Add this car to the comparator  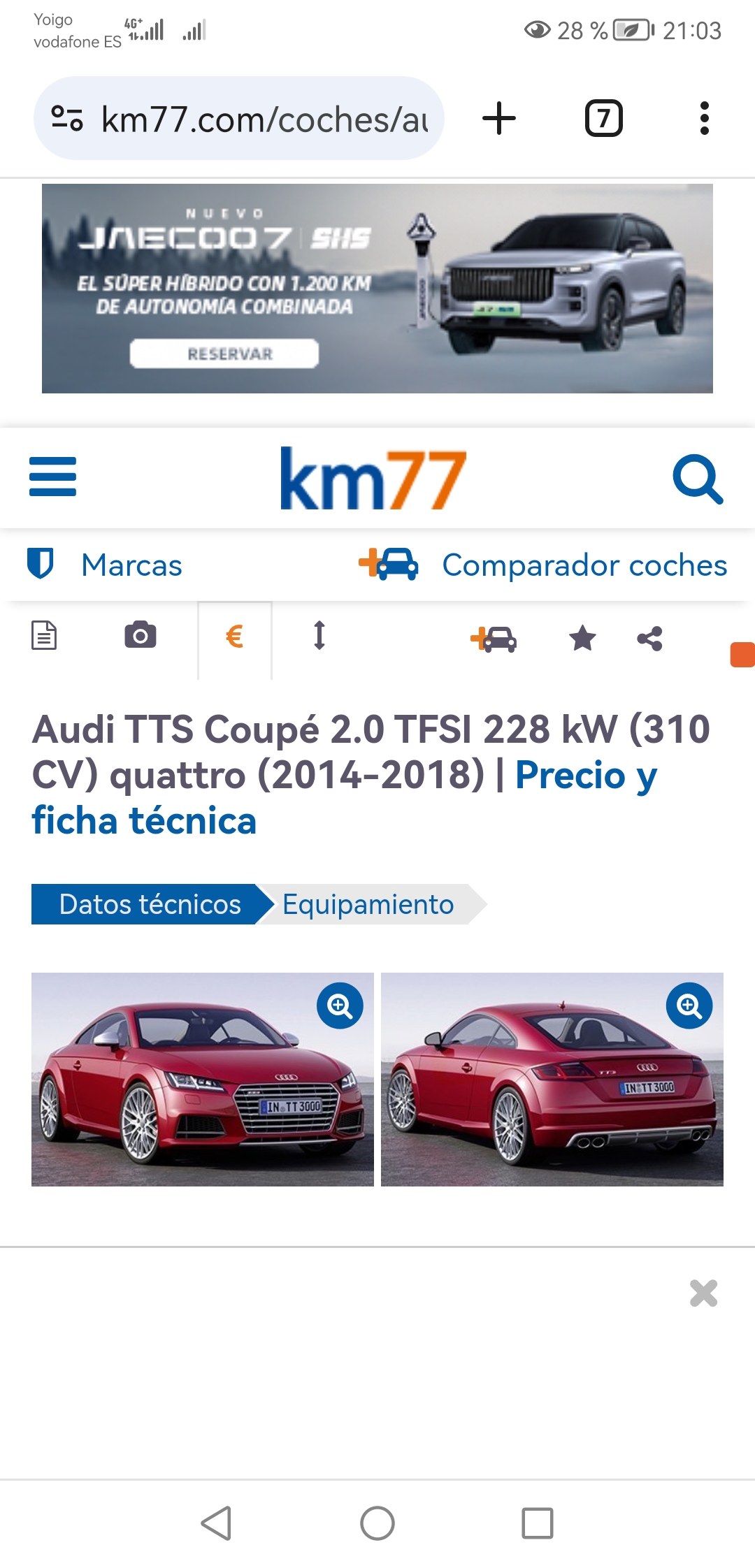click(x=494, y=639)
